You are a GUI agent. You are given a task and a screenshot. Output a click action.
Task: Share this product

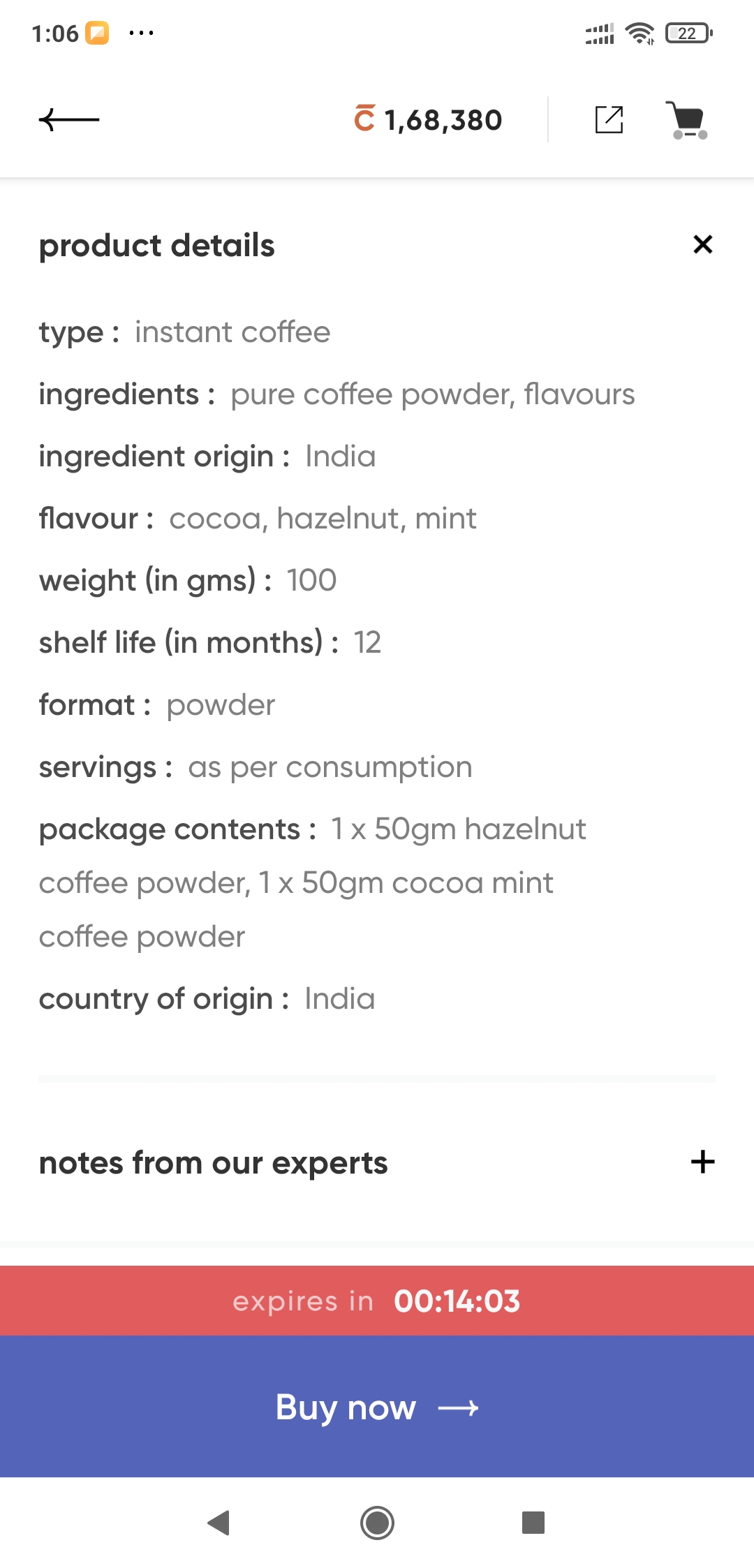pyautogui.click(x=609, y=119)
